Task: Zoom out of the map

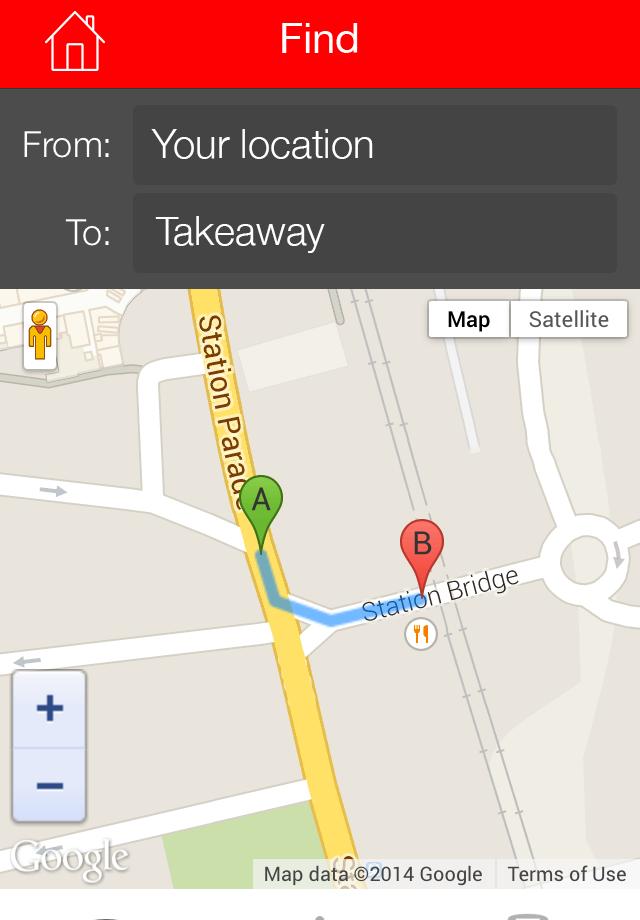Action: click(49, 785)
